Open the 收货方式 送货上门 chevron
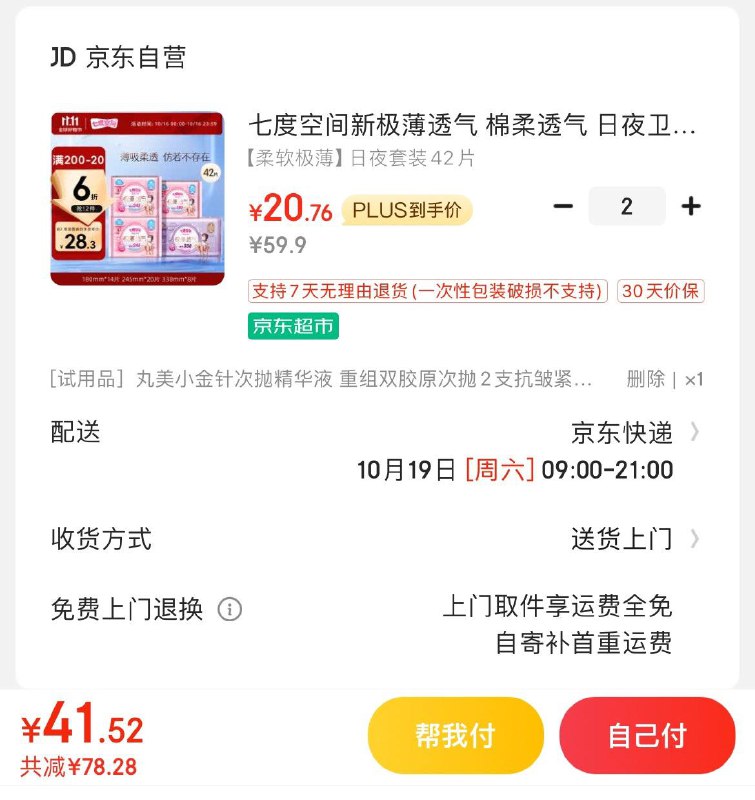This screenshot has width=755, height=800. point(695,538)
